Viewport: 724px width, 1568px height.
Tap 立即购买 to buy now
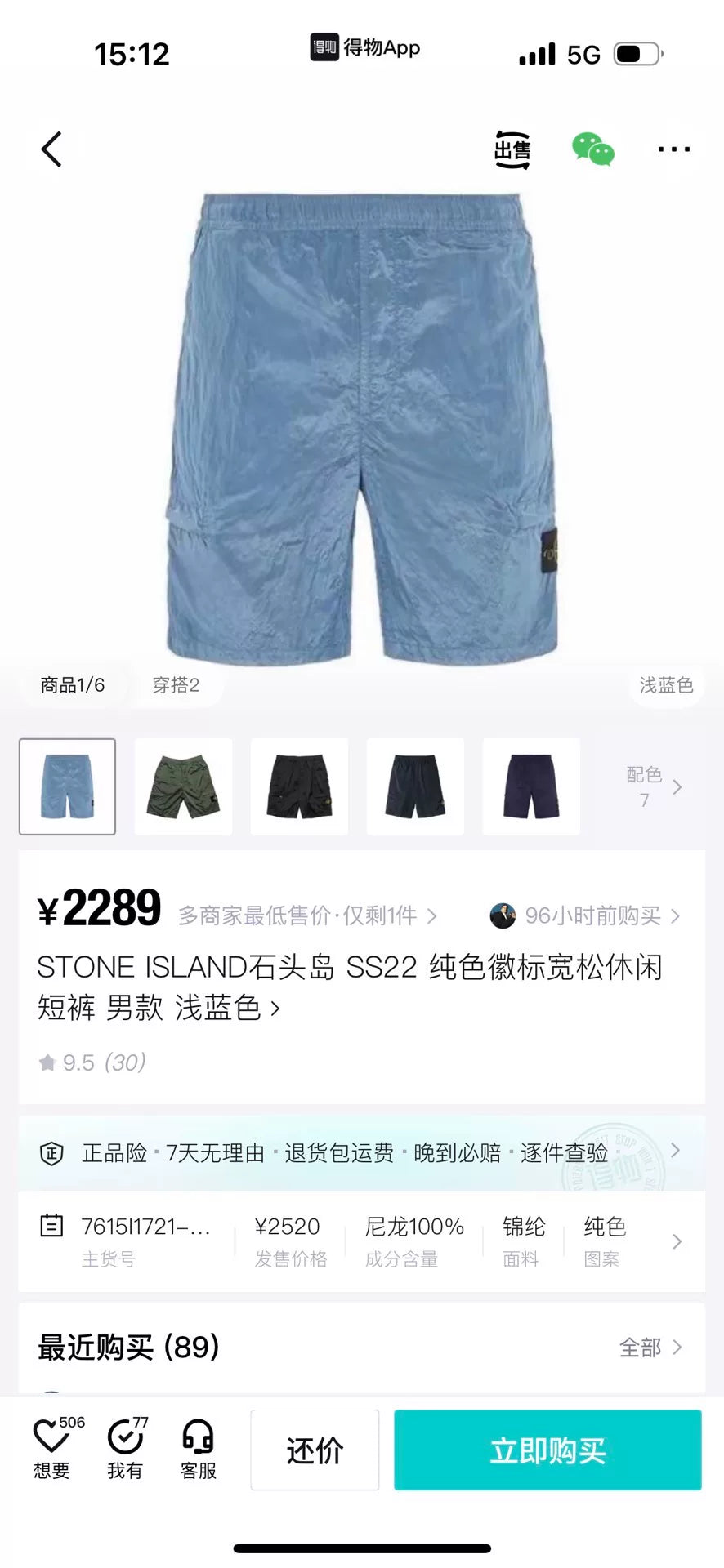click(547, 1450)
